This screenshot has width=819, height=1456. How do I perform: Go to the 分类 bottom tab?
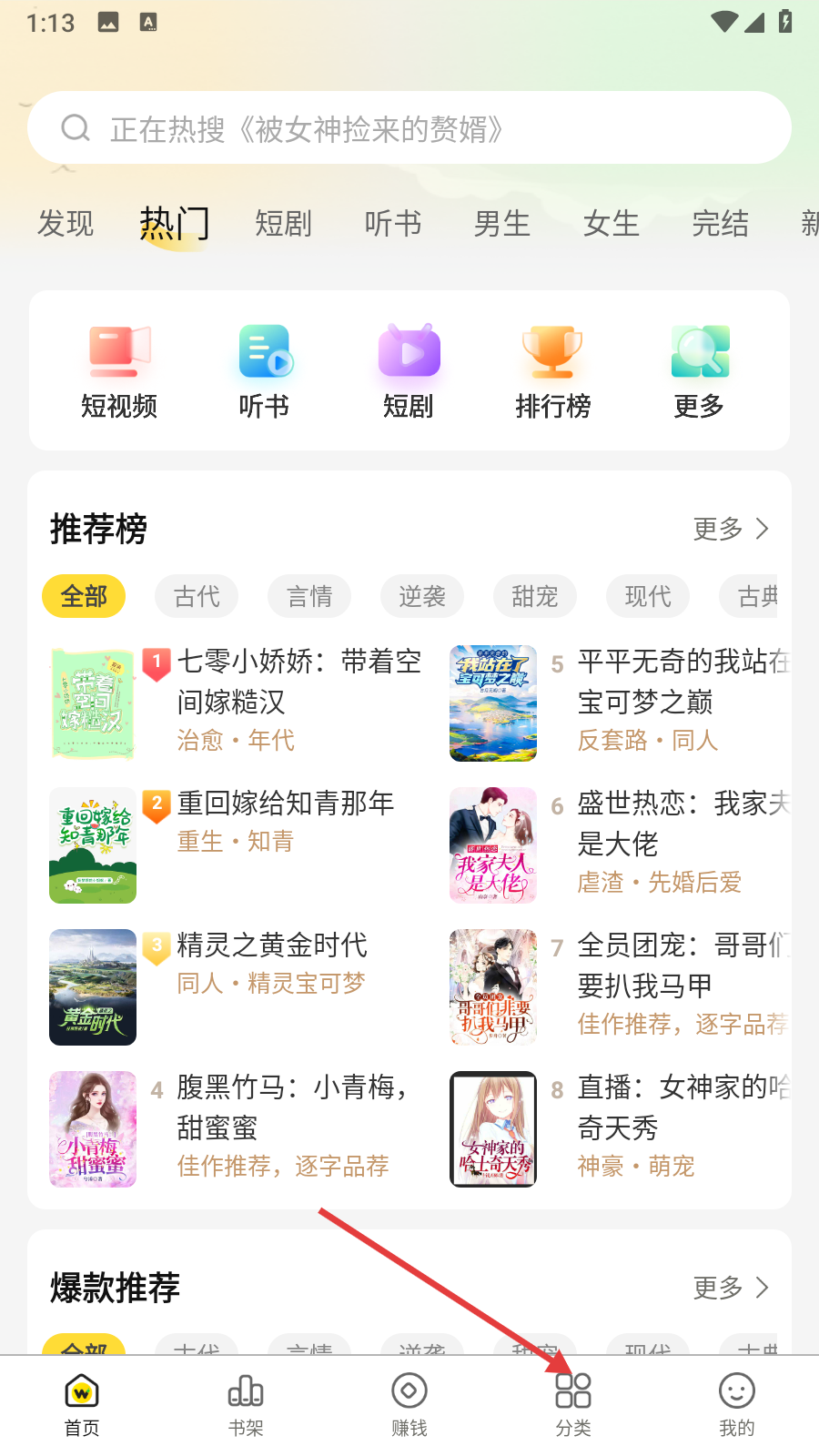(573, 1405)
